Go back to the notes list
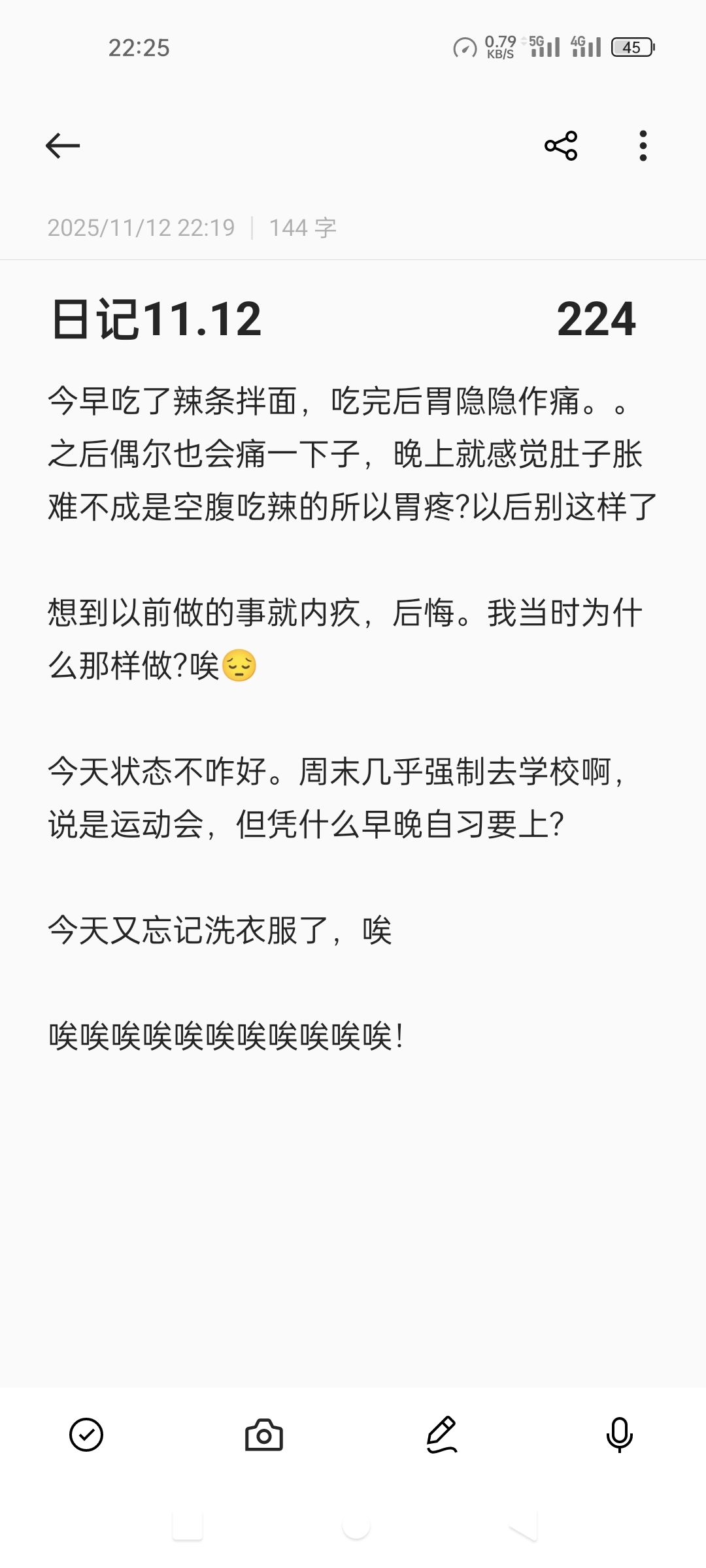 tap(63, 145)
